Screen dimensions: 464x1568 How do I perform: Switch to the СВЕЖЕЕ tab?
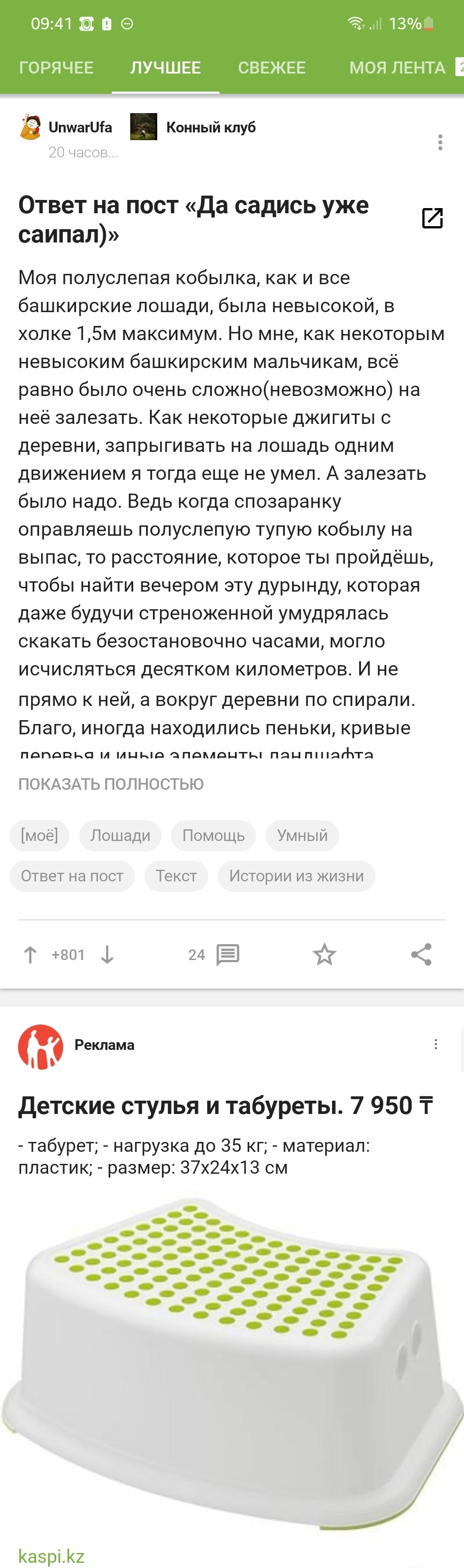[x=271, y=68]
